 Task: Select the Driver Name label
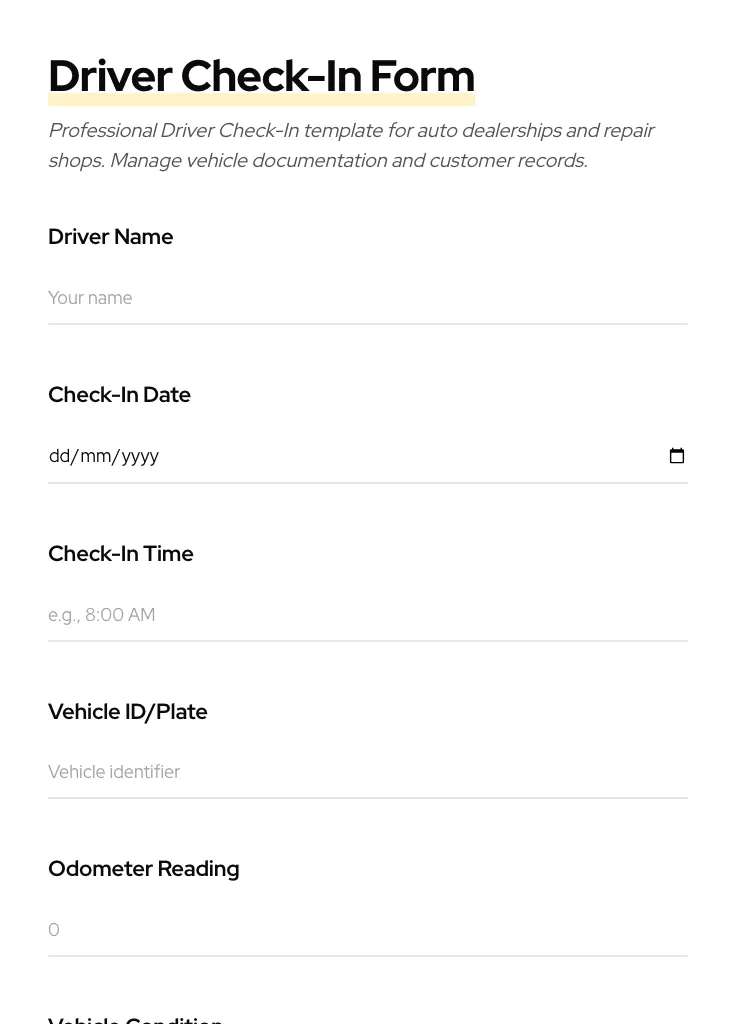pyautogui.click(x=110, y=237)
